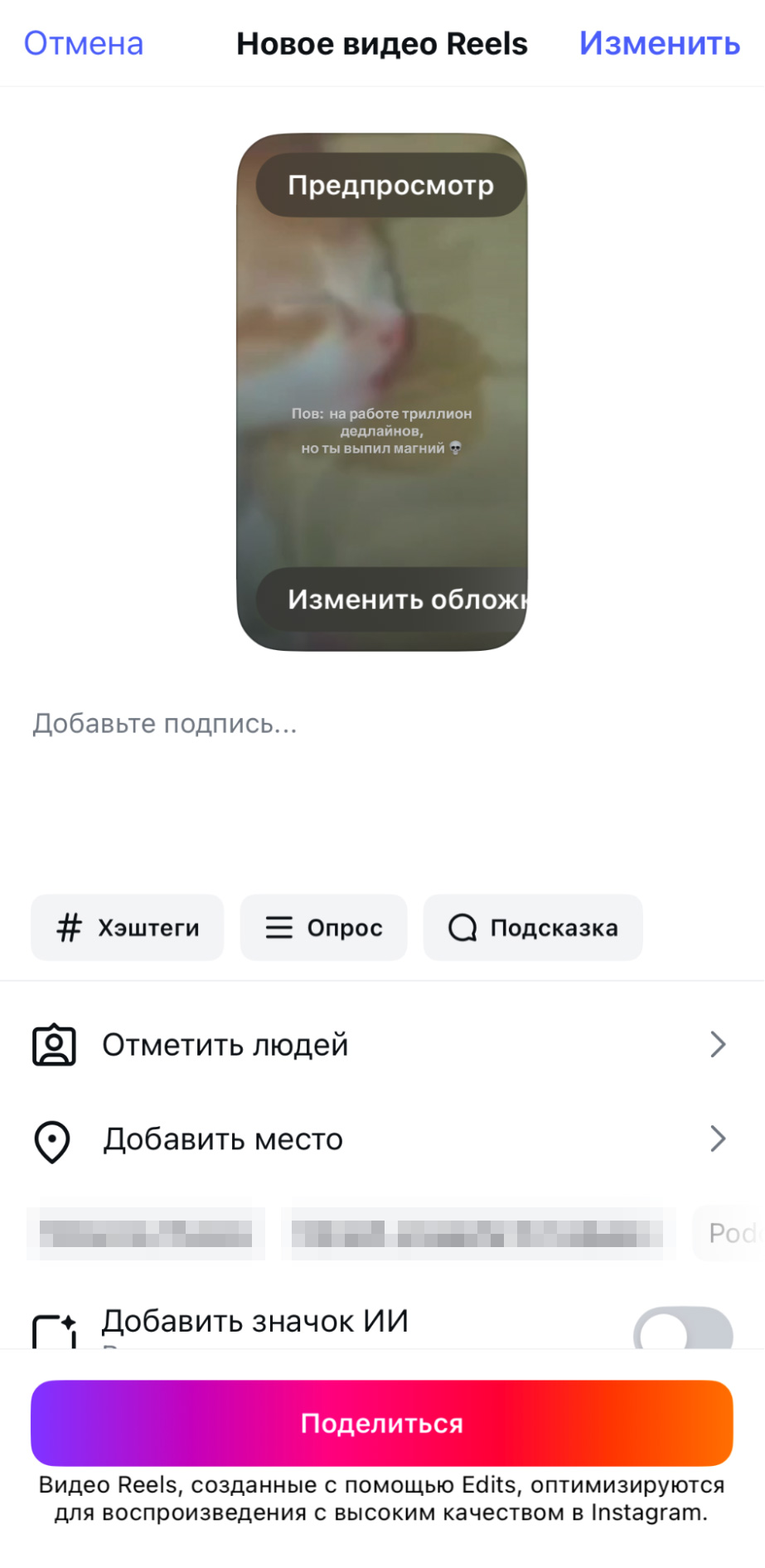Select the Подсказка chip
The height and width of the screenshot is (1568, 765).
pos(533,927)
